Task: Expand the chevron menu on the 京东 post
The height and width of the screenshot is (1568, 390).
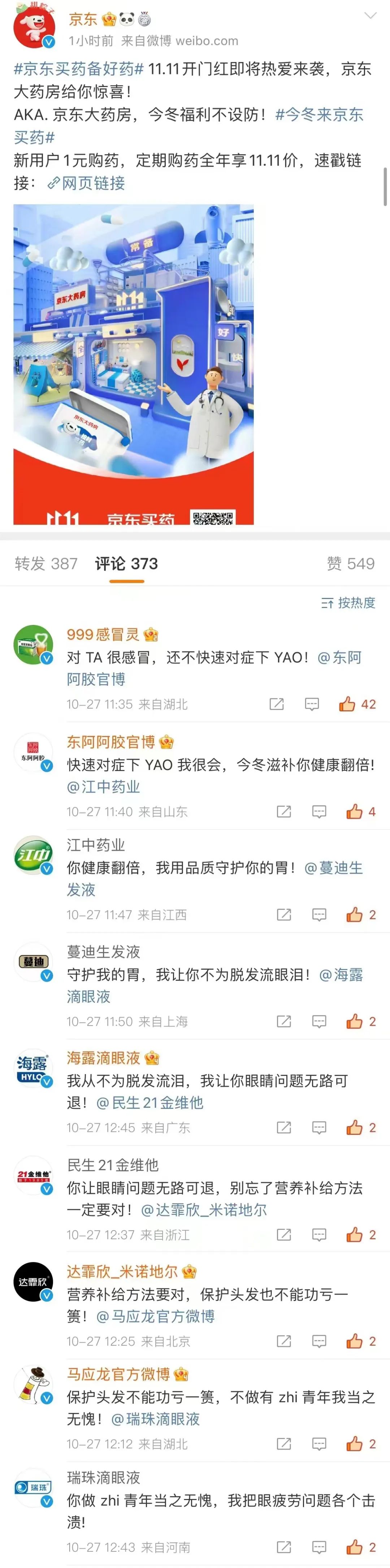Action: (x=370, y=16)
